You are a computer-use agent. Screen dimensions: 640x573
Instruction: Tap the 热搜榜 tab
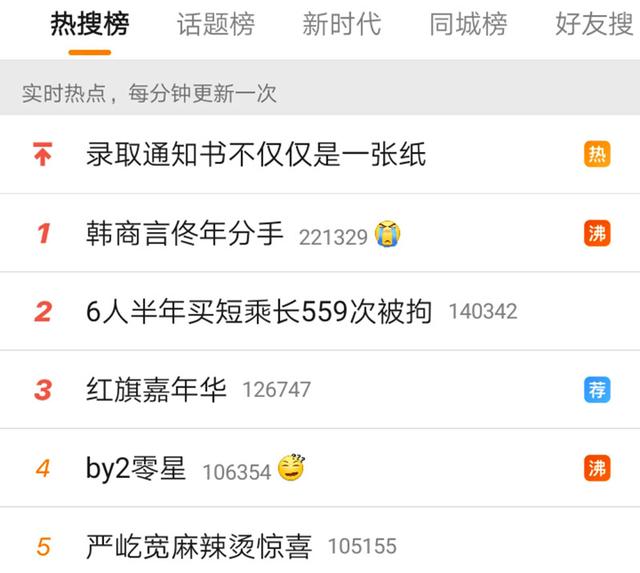point(90,25)
